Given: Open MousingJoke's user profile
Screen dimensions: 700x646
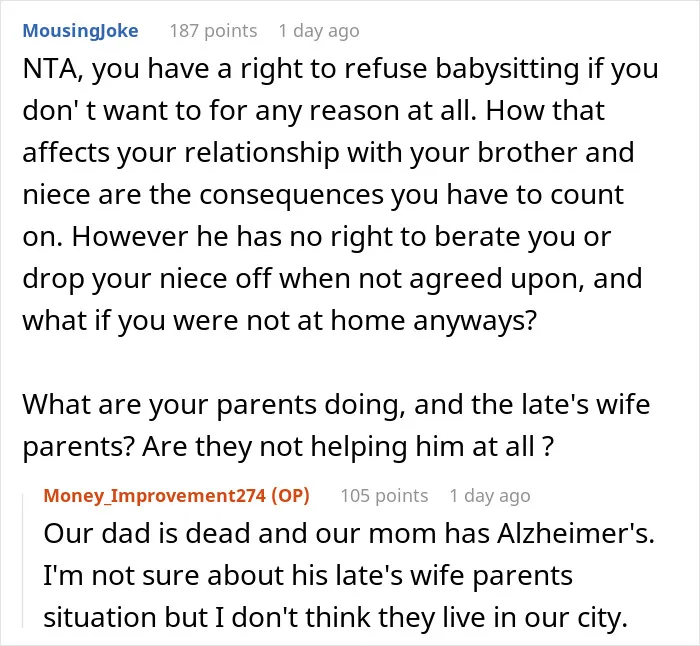Looking at the screenshot, I should coord(80,31).
